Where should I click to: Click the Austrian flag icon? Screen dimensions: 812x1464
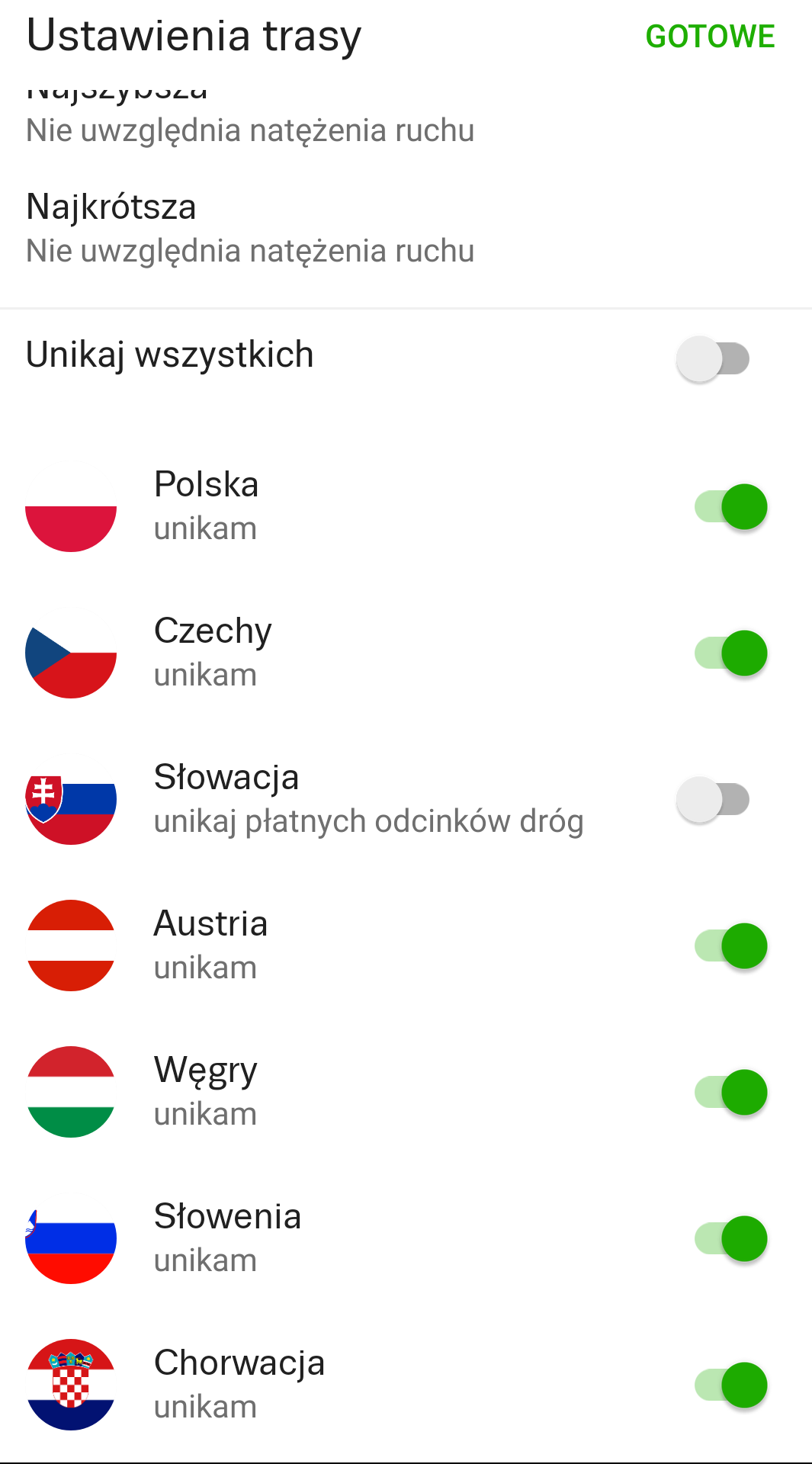pos(70,945)
